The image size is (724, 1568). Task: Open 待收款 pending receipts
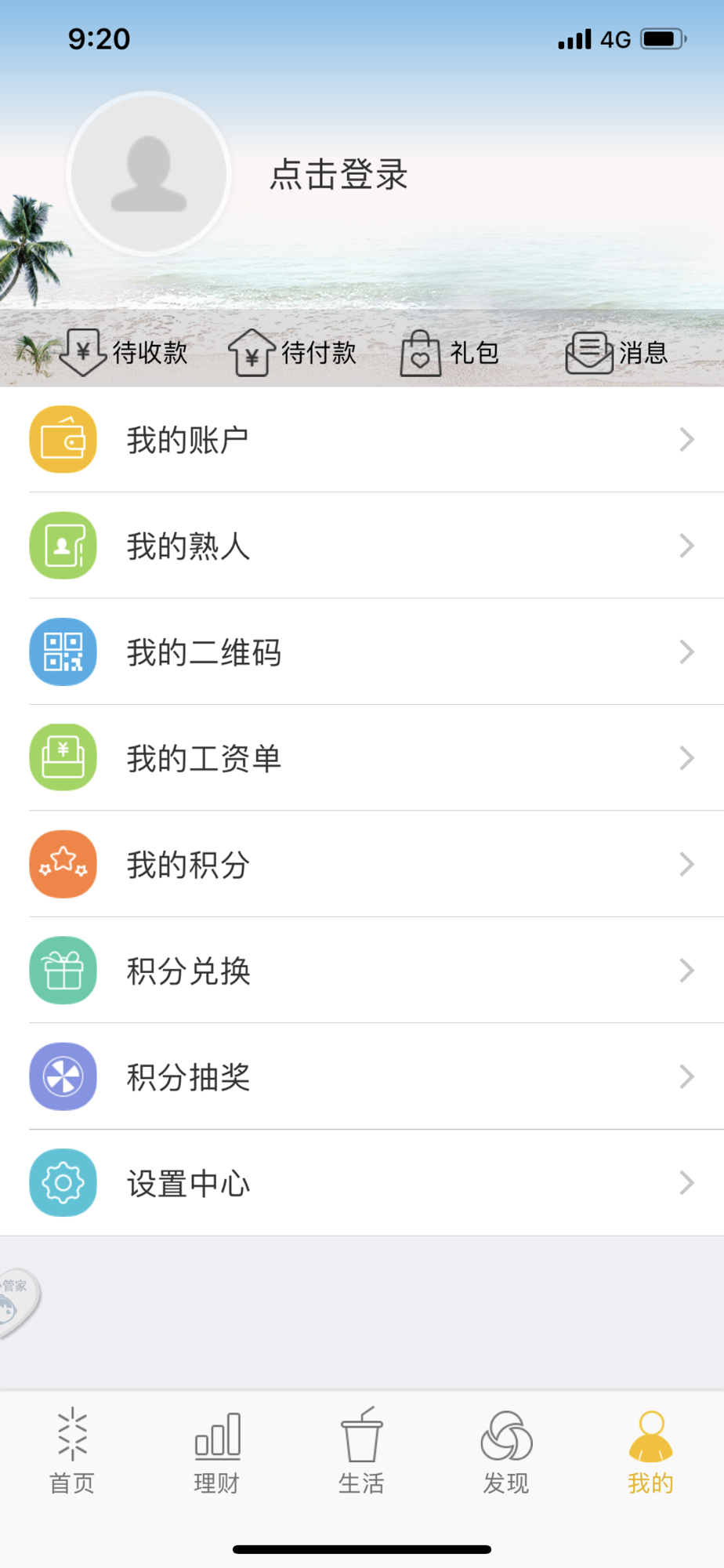124,353
